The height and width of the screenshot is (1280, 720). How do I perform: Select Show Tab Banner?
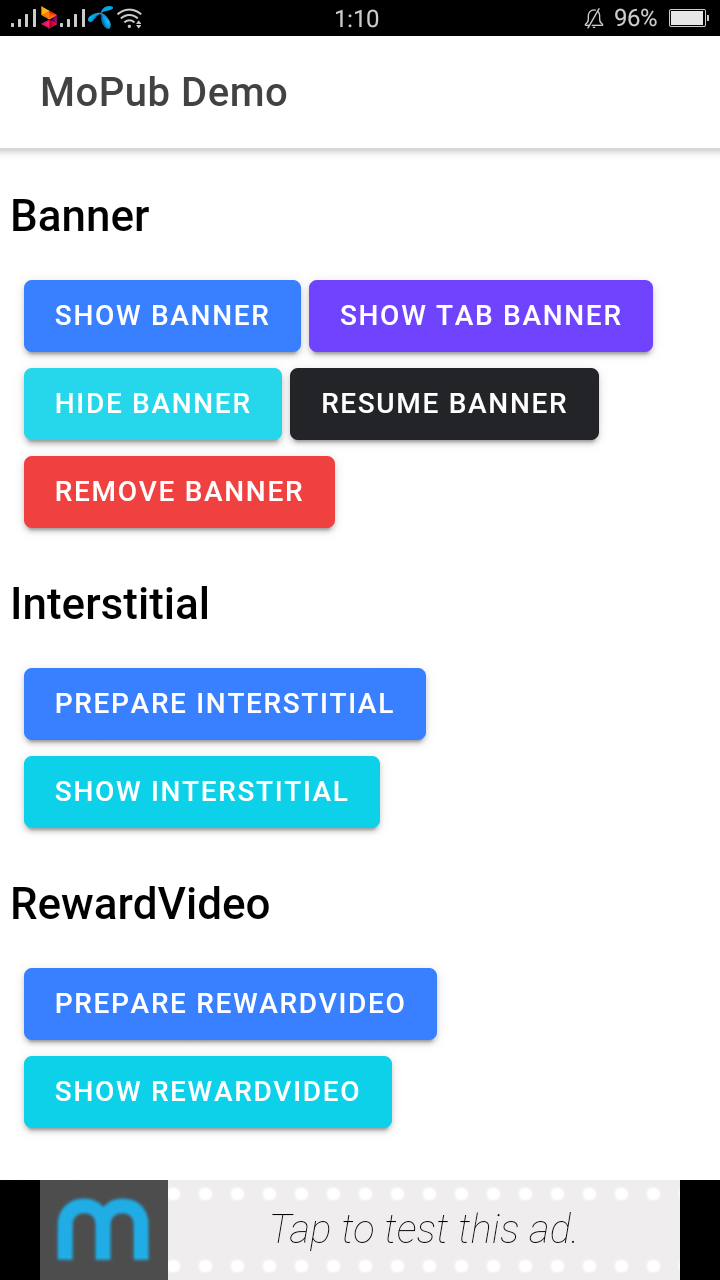coord(480,316)
